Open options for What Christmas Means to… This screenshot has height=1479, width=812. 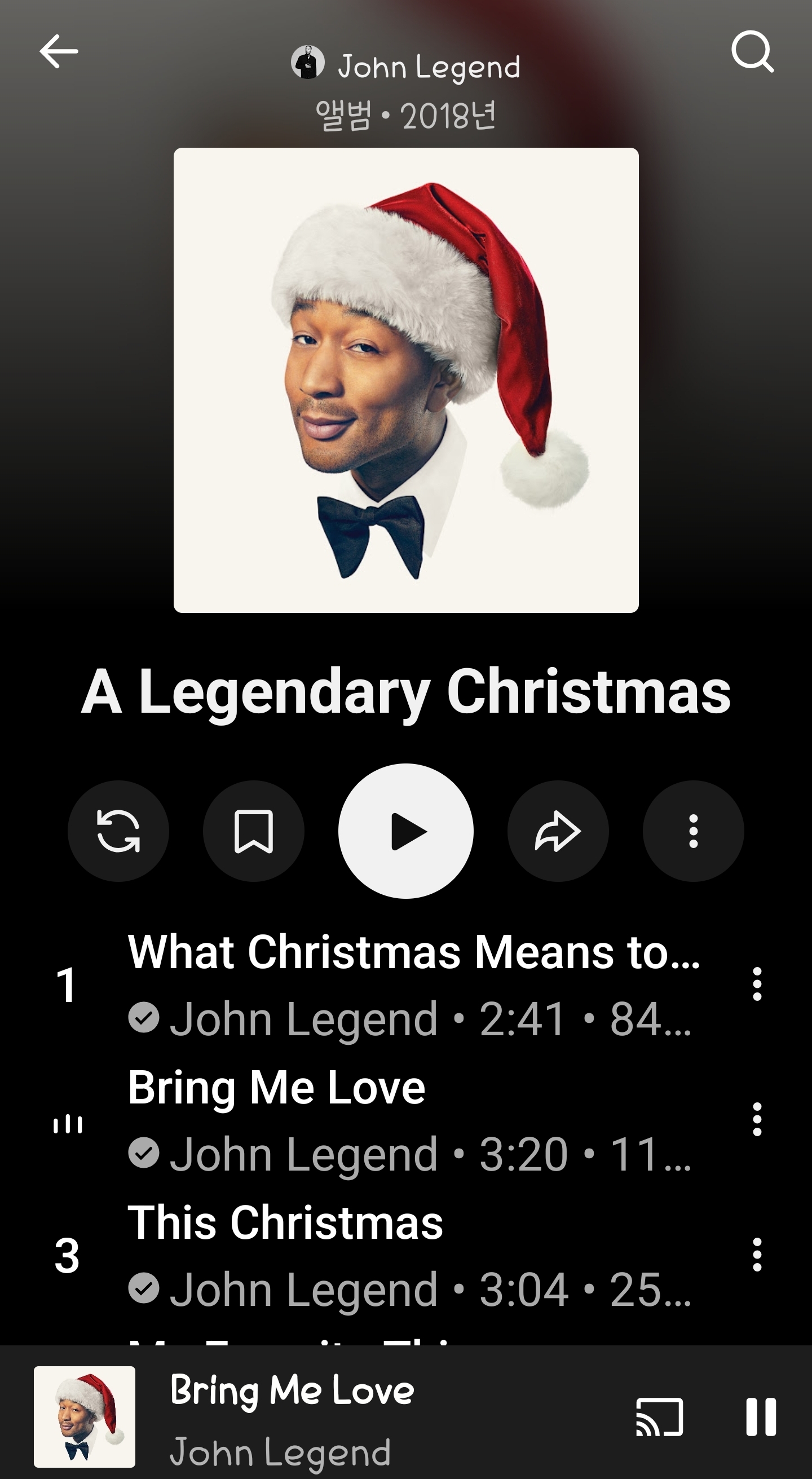click(x=757, y=984)
